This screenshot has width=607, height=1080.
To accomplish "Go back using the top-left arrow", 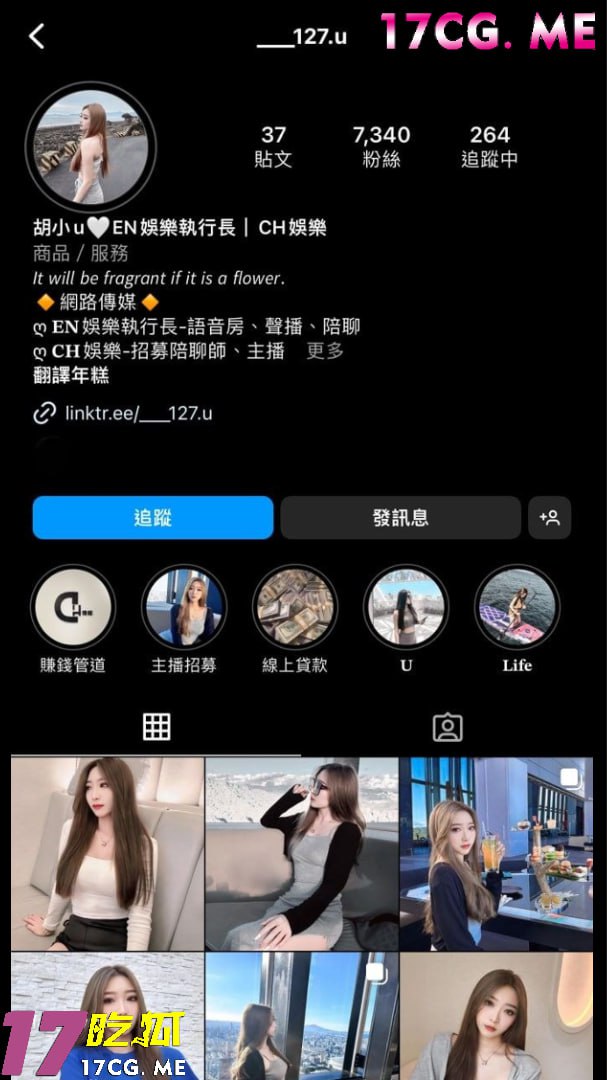I will (37, 37).
